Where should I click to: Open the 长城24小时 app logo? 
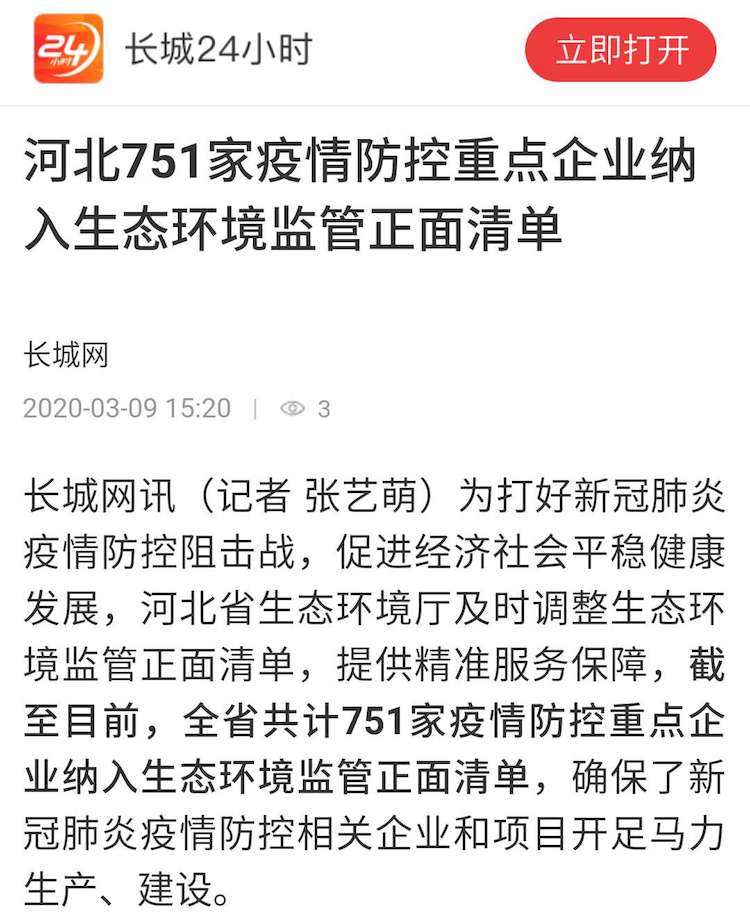pos(68,49)
